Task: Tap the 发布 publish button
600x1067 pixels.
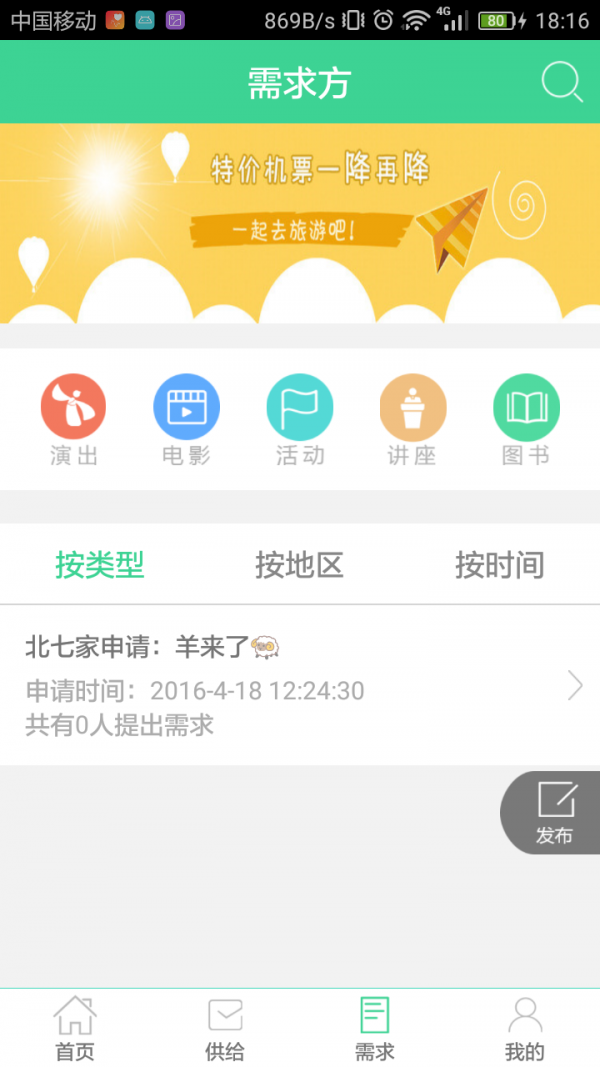Action: [554, 813]
